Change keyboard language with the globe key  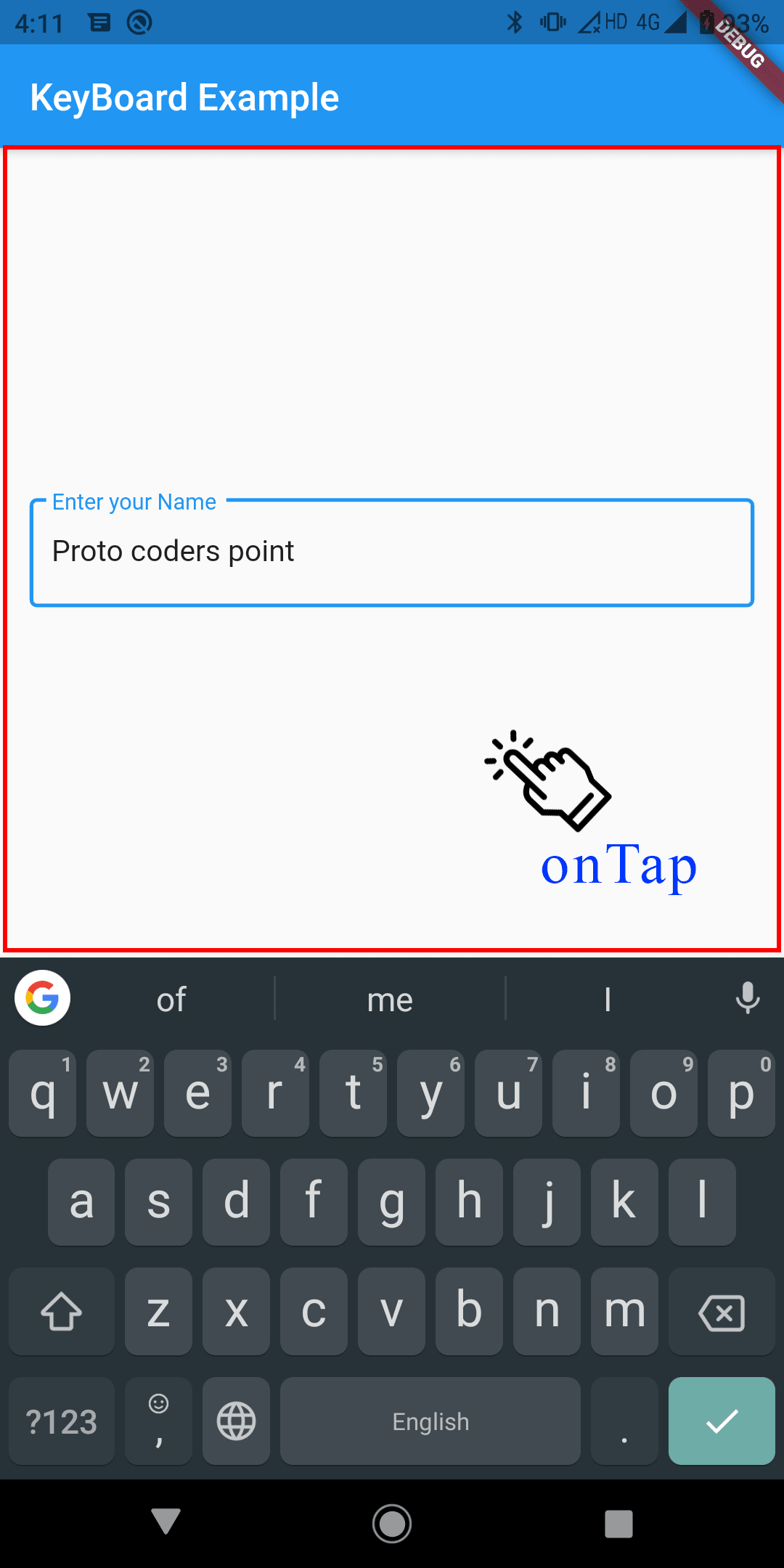click(236, 1421)
